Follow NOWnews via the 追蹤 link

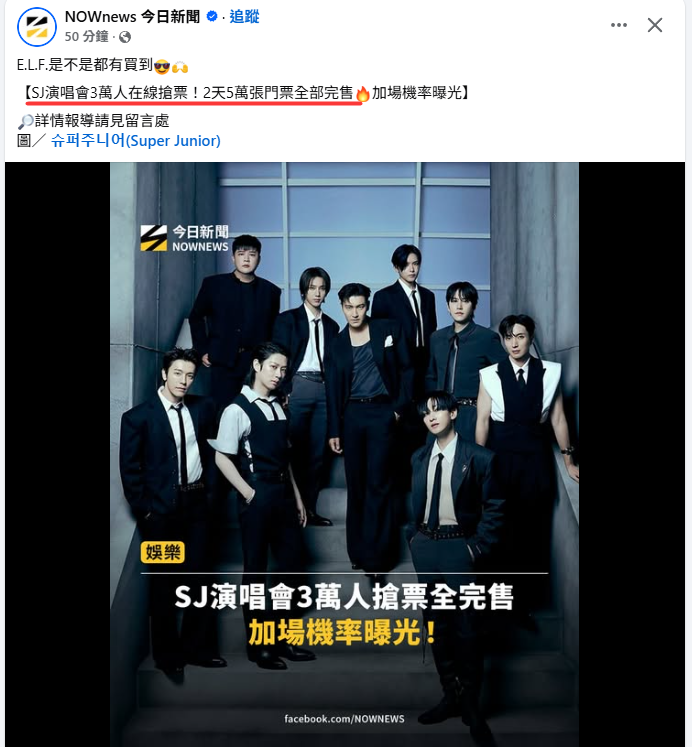tap(243, 17)
